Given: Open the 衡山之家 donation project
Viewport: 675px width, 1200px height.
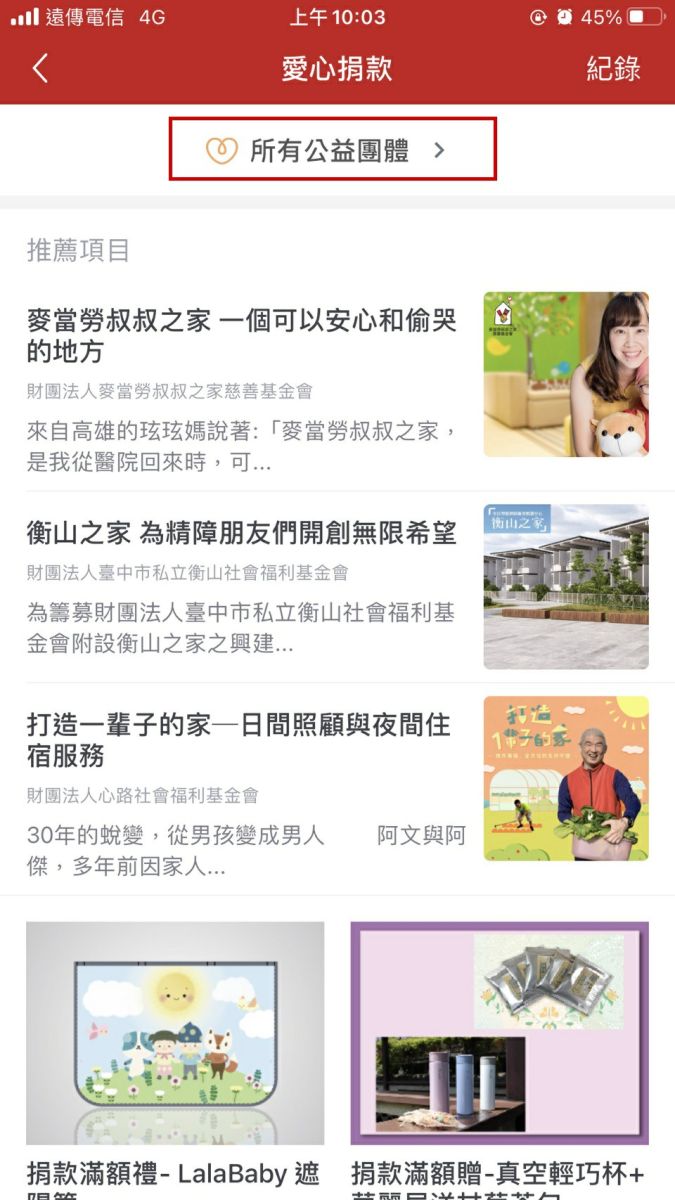Looking at the screenshot, I should 337,587.
